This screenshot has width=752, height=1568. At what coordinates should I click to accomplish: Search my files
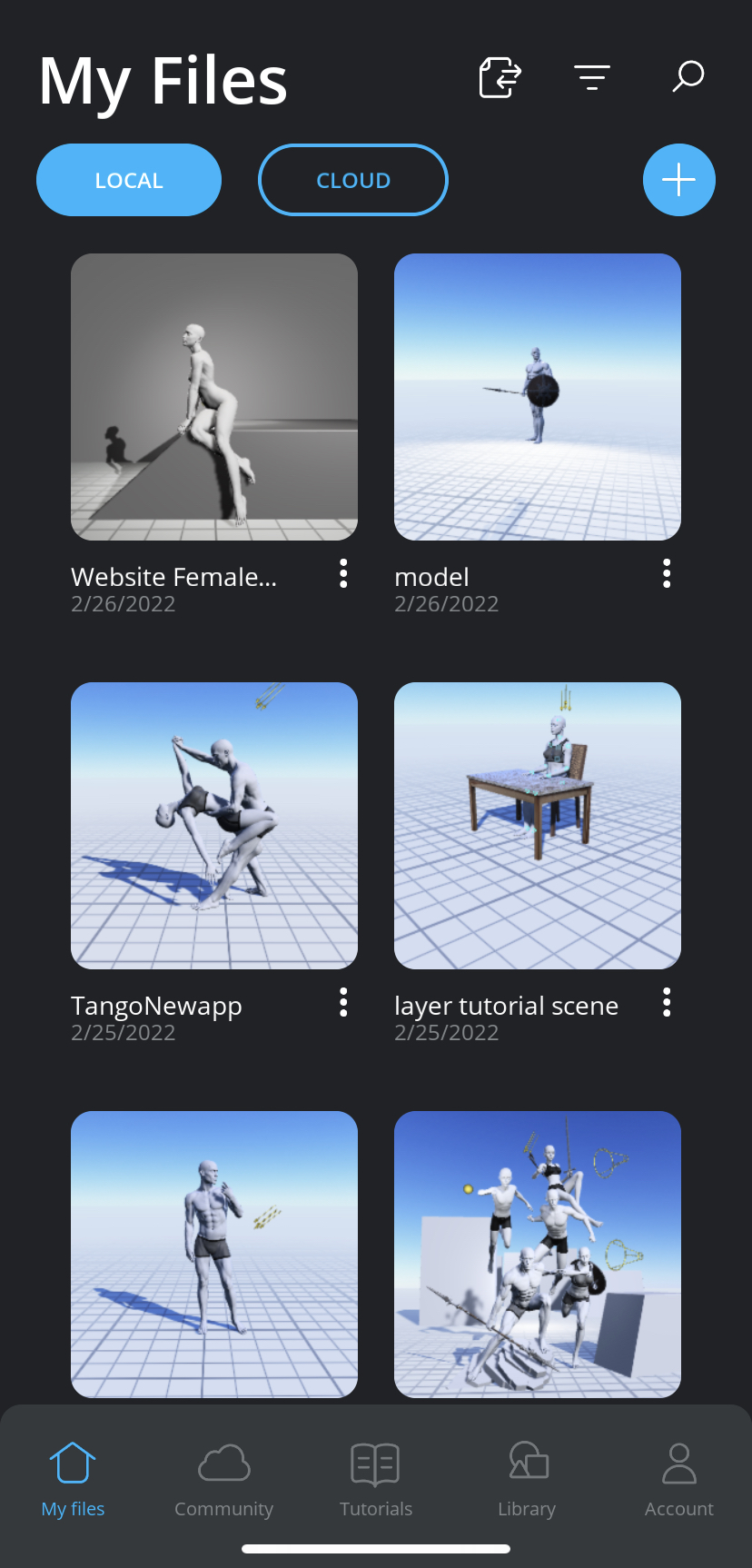(688, 77)
